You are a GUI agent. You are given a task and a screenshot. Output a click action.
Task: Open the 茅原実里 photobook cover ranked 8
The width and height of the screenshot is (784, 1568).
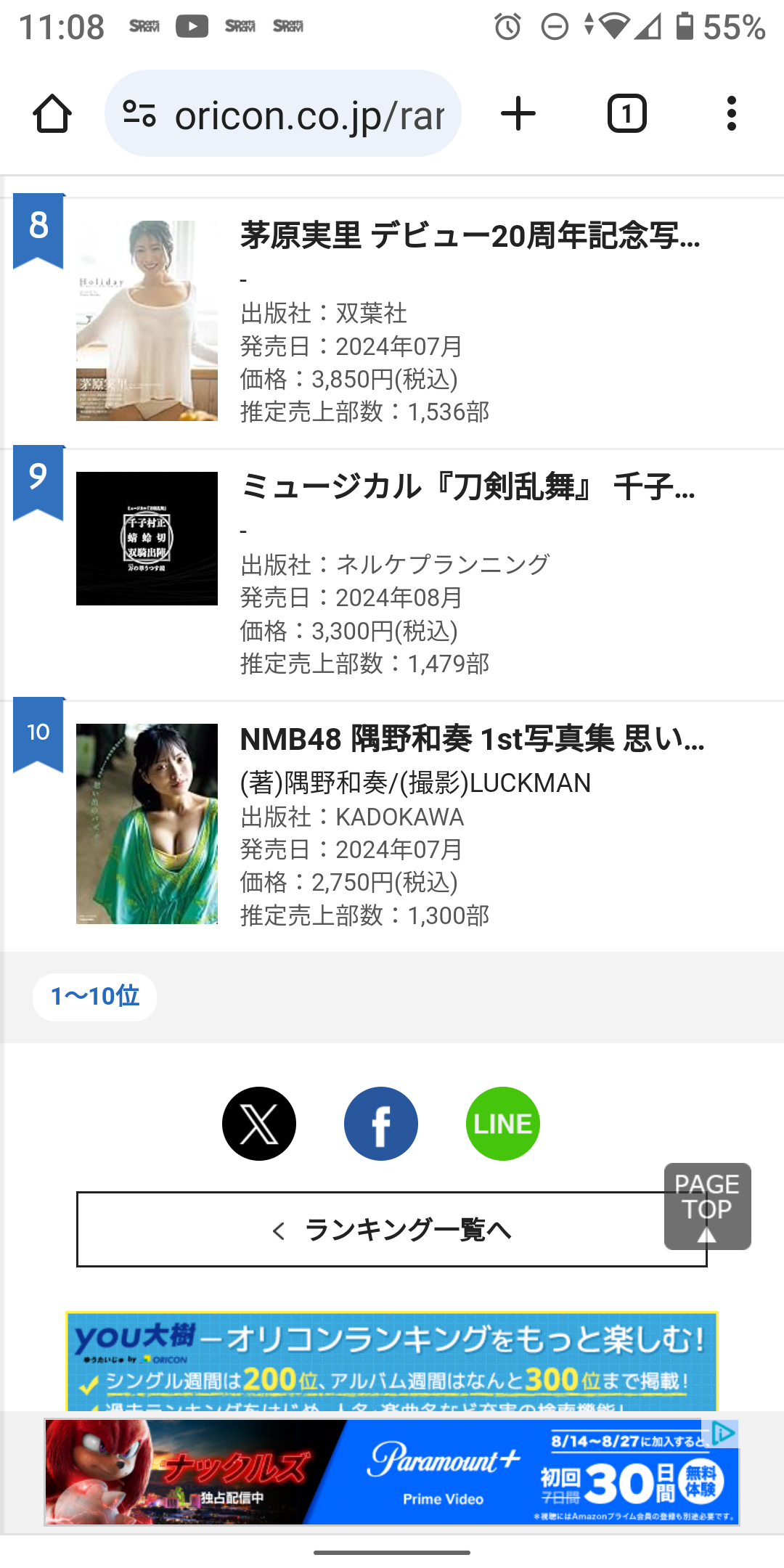tap(147, 320)
